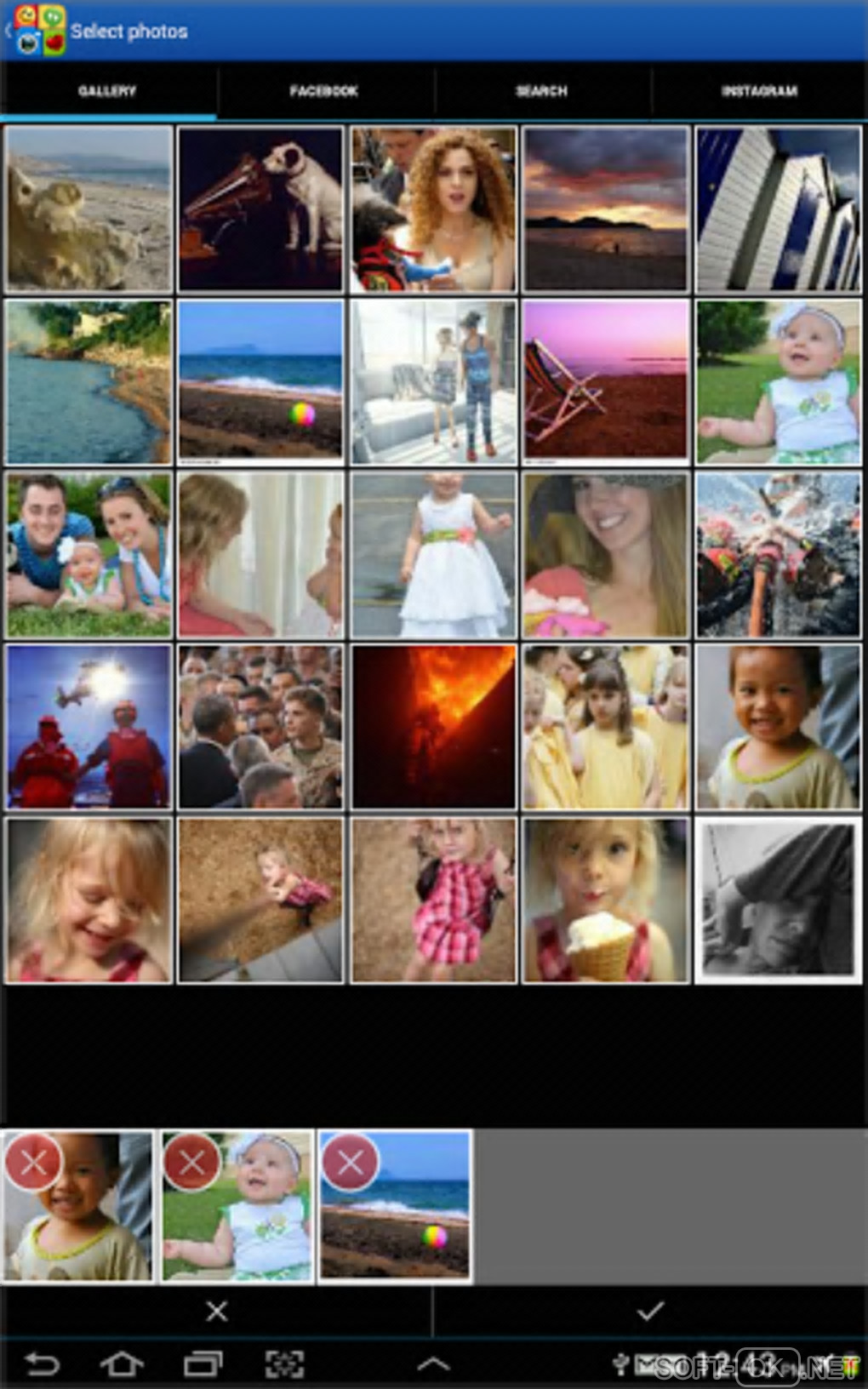This screenshot has height=1389, width=868.
Task: Select the fire flames photo
Action: [434, 727]
